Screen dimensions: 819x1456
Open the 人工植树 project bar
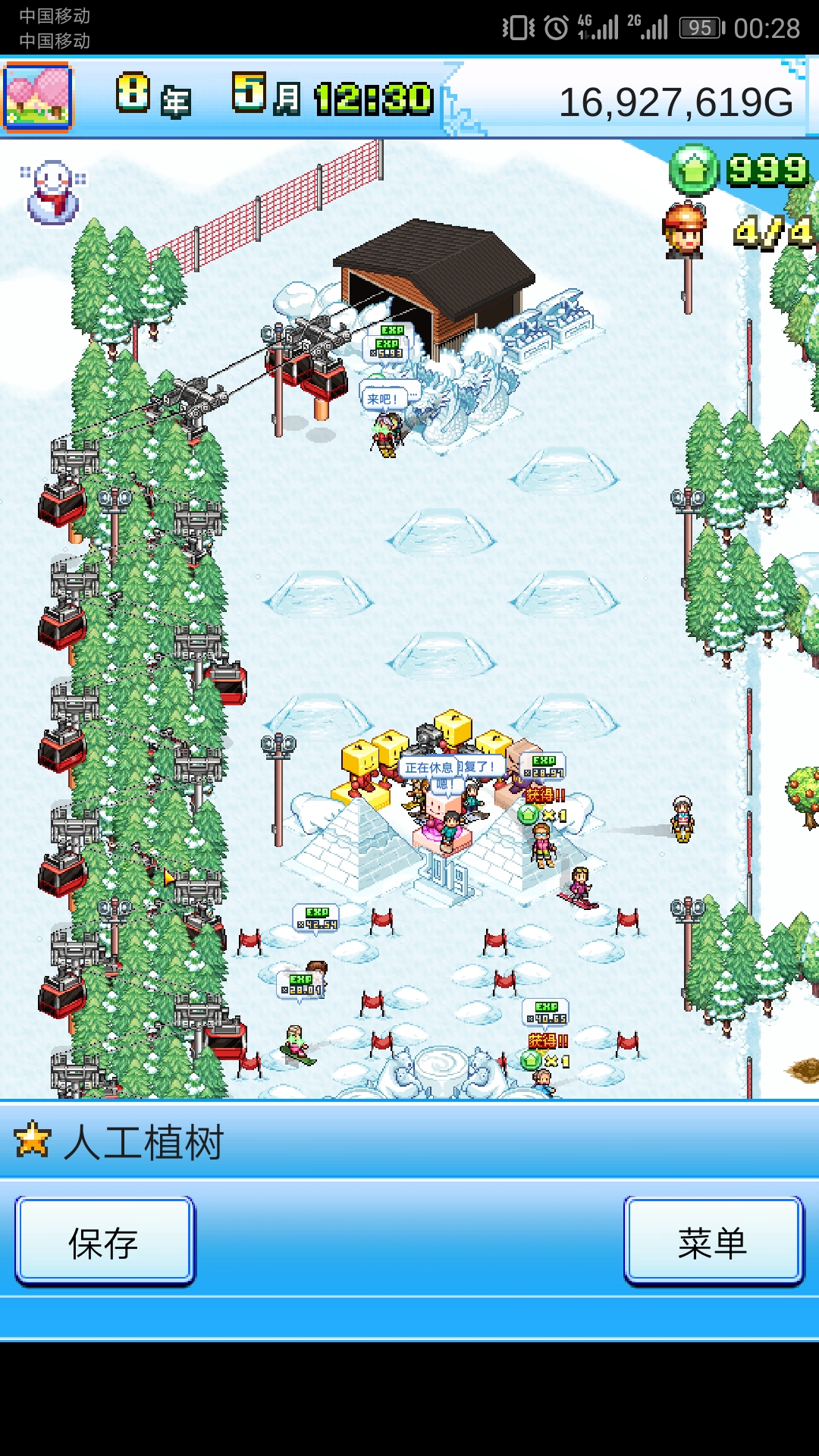(409, 1141)
